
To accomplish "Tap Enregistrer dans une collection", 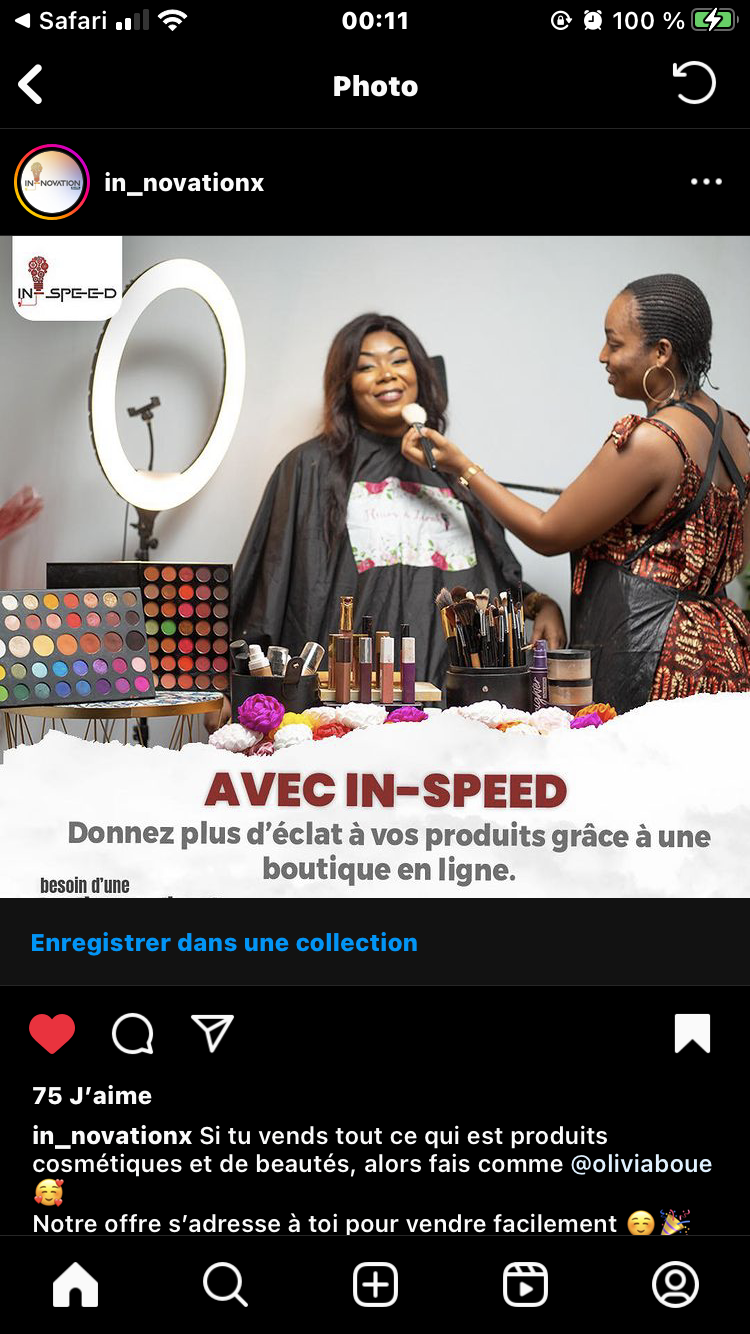I will [224, 942].
